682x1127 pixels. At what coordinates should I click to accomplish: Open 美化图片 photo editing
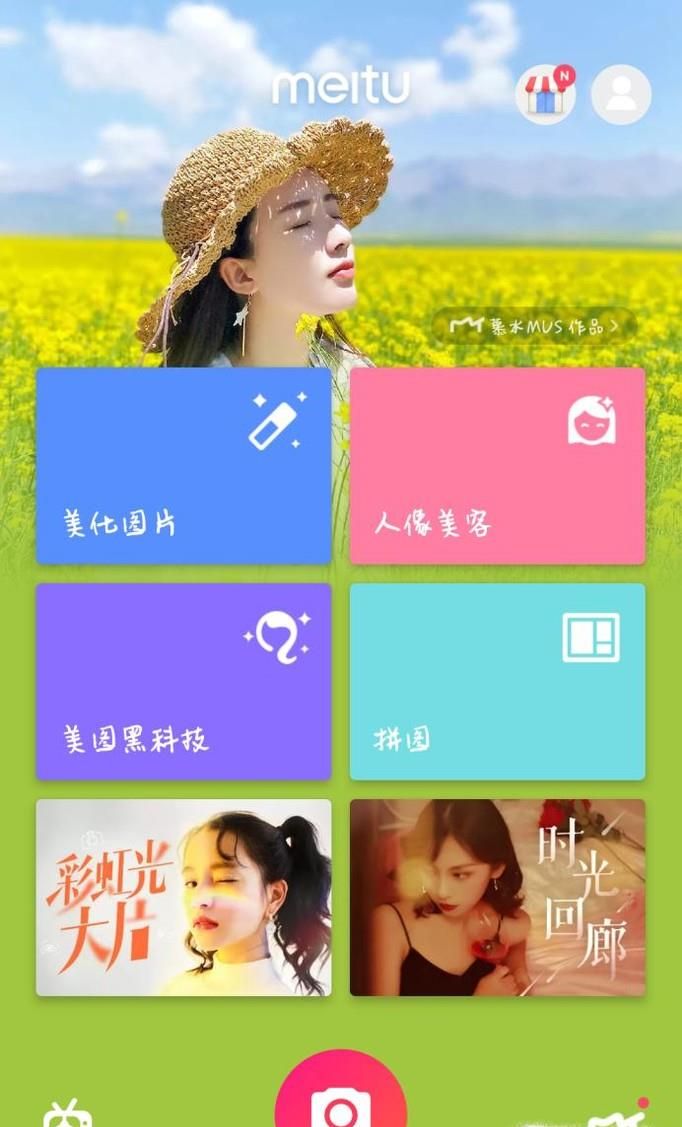click(x=184, y=466)
